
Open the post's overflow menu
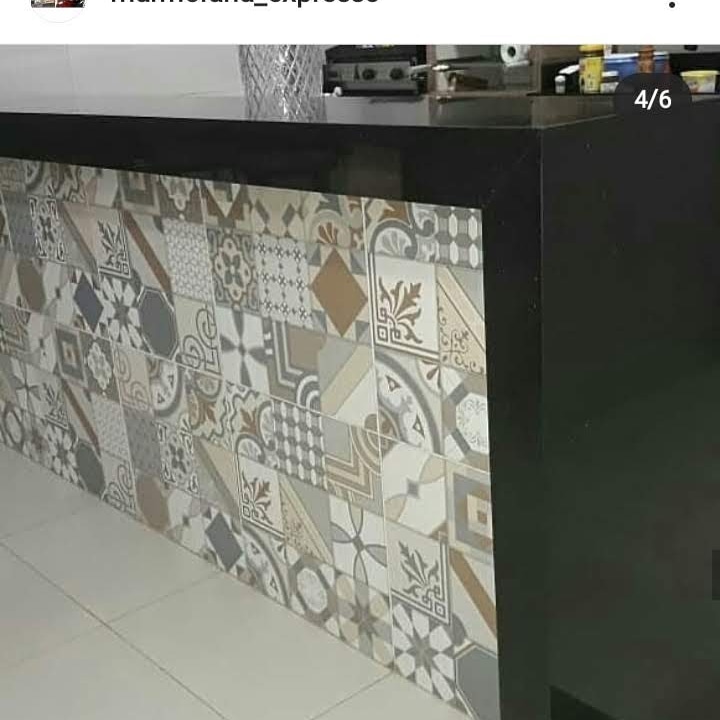[x=672, y=4]
